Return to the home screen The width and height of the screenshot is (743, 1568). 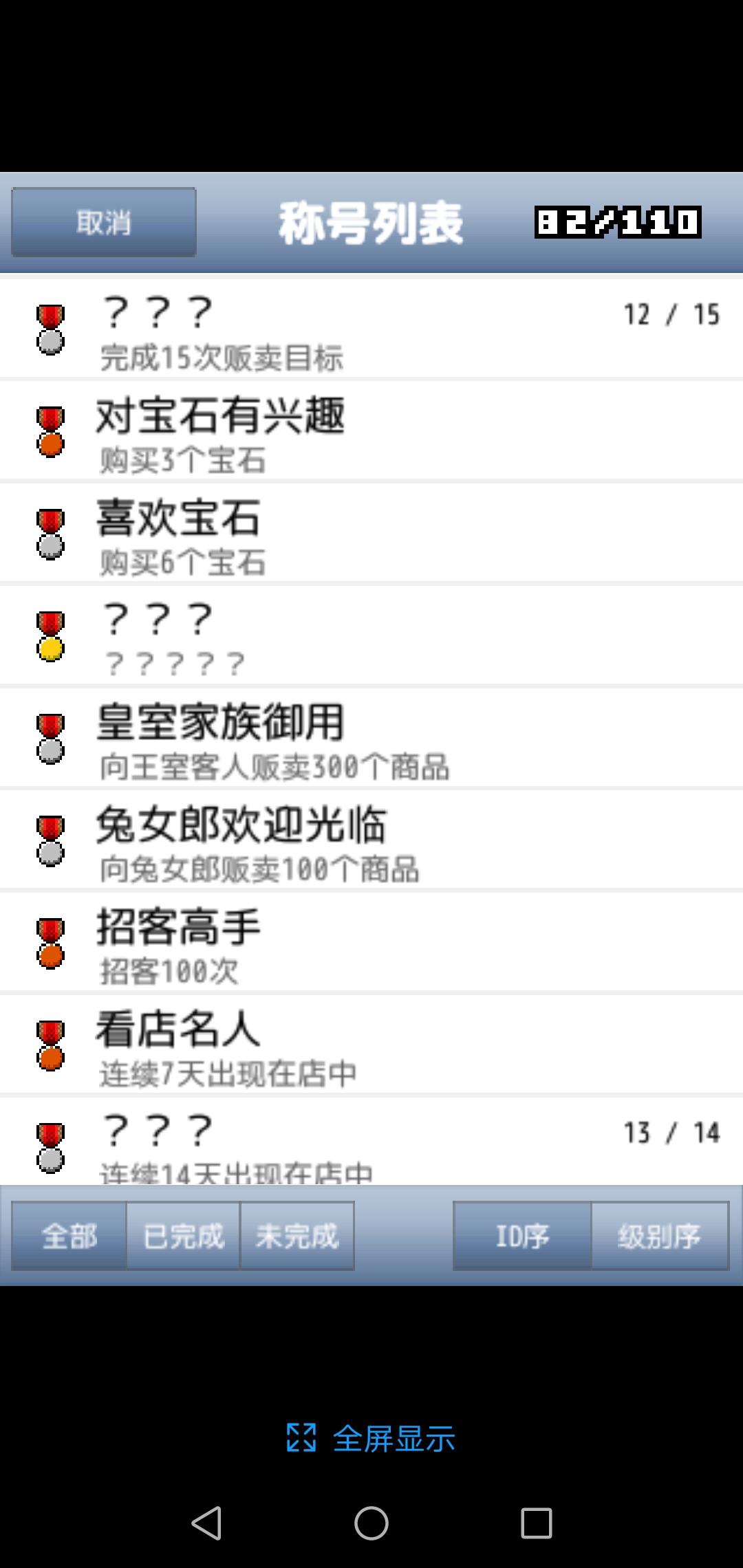point(371,1523)
